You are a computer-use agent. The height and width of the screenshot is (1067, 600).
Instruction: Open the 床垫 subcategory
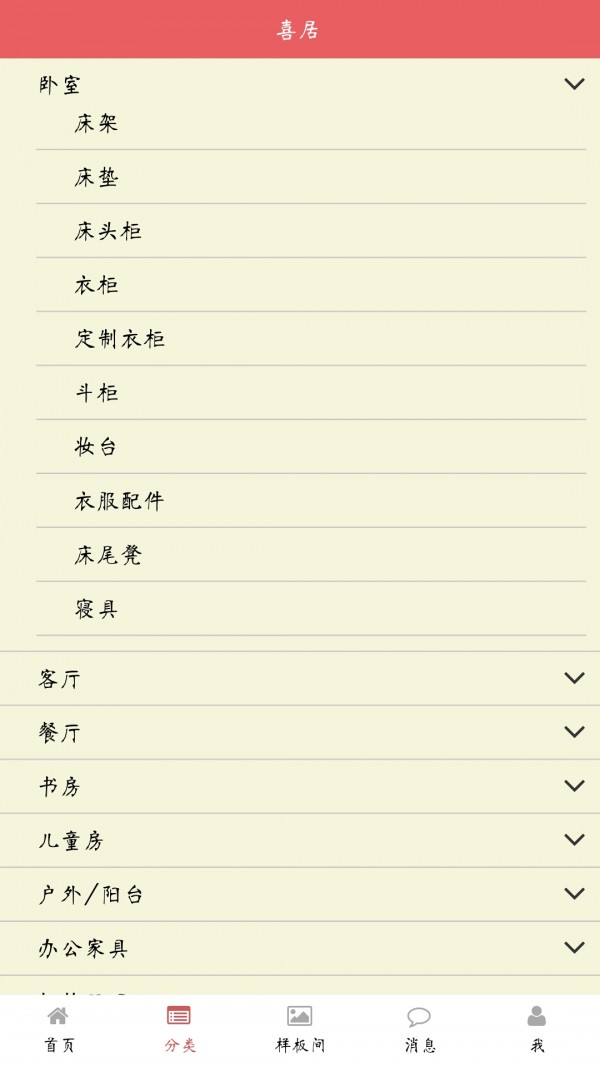97,178
